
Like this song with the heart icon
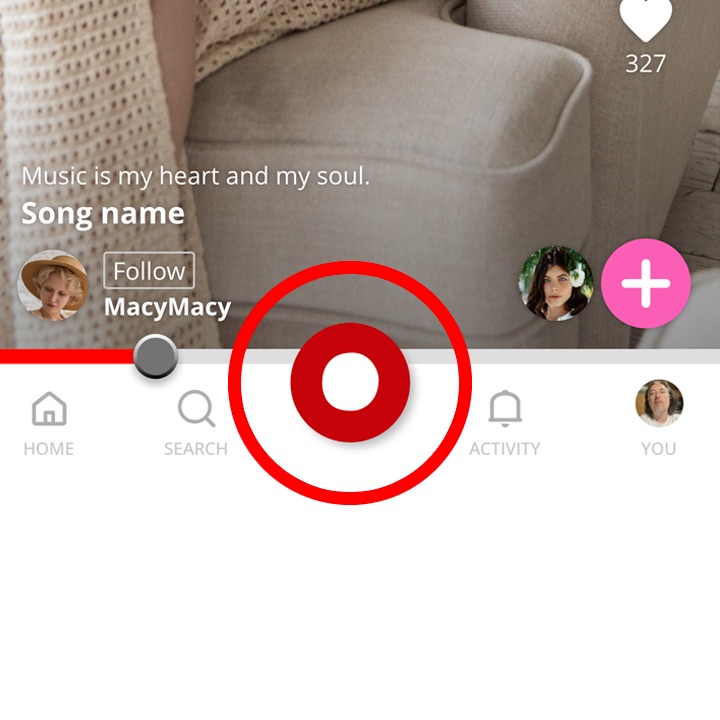pyautogui.click(x=645, y=20)
